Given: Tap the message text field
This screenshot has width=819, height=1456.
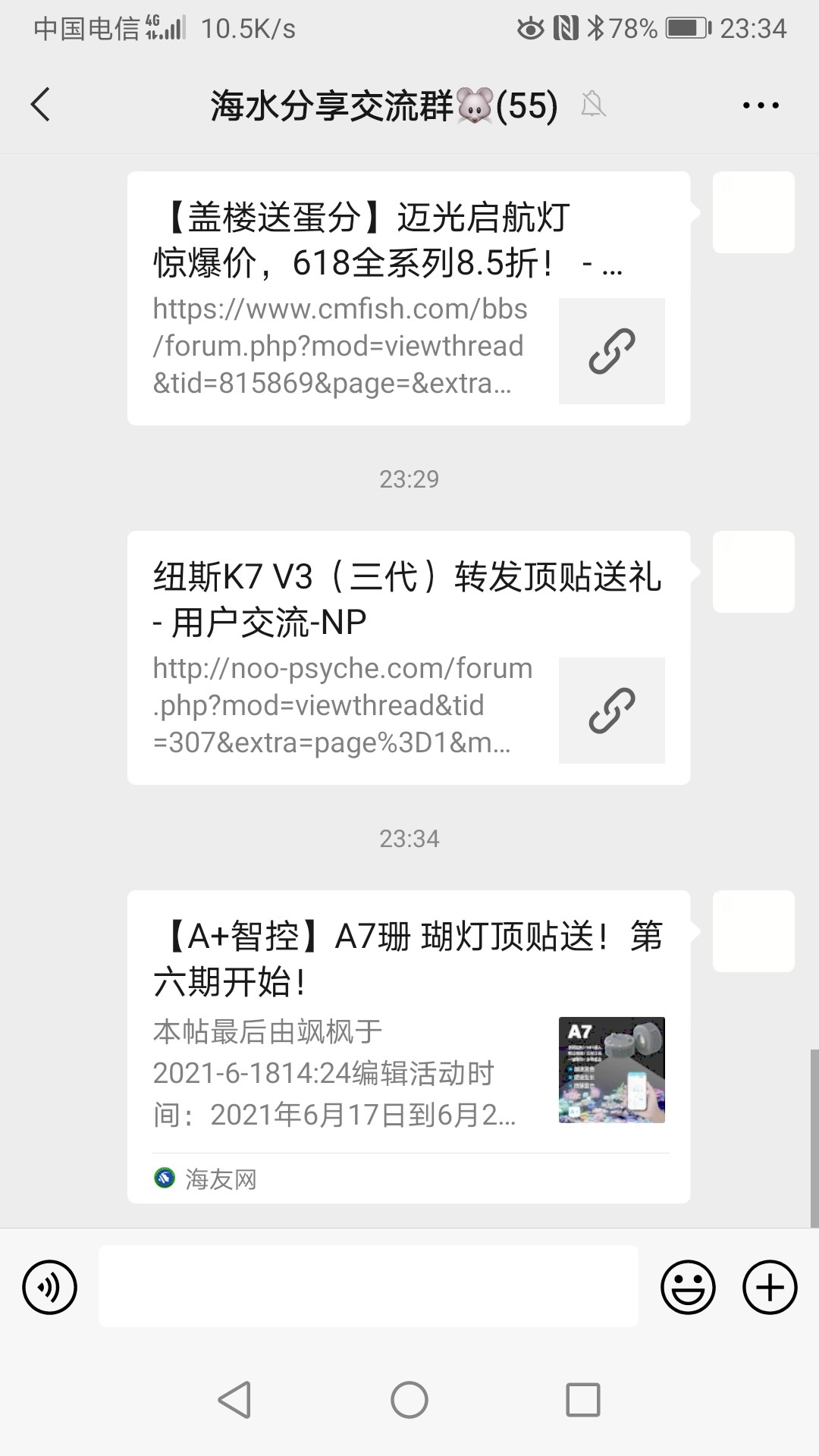Looking at the screenshot, I should click(369, 1287).
